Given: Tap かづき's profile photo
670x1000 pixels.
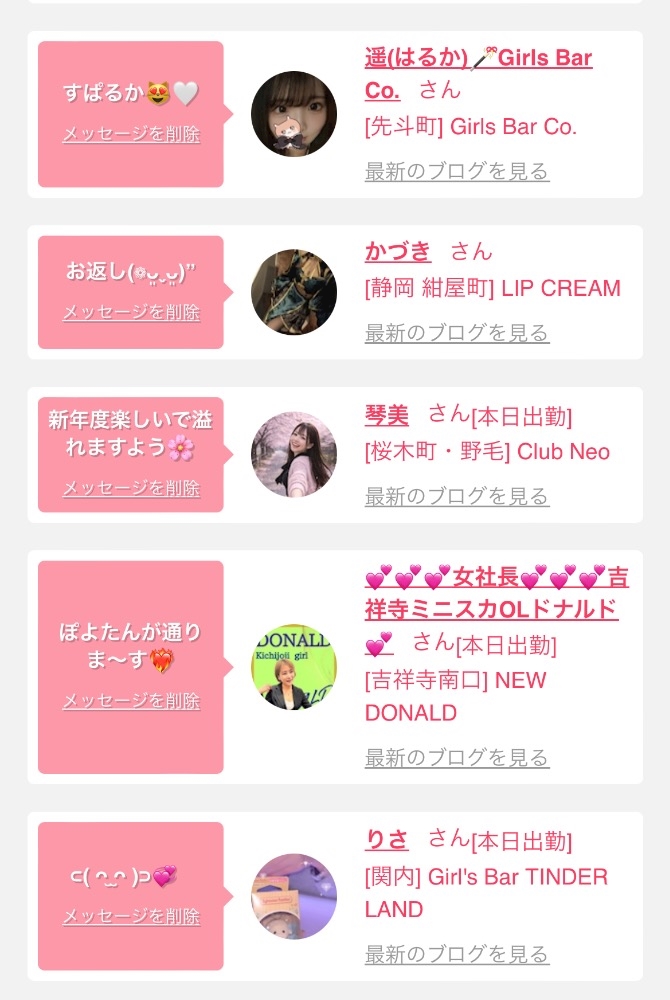Looking at the screenshot, I should point(294,292).
